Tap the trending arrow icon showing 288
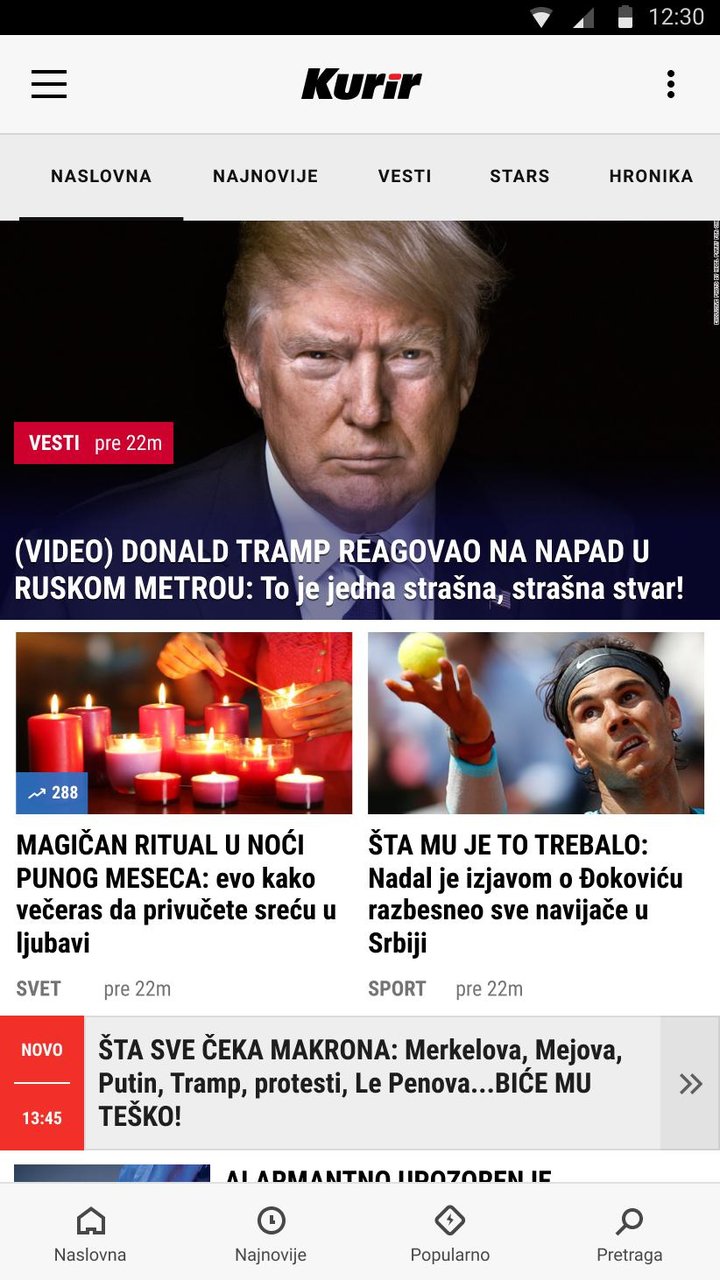The width and height of the screenshot is (720, 1280). coord(54,792)
